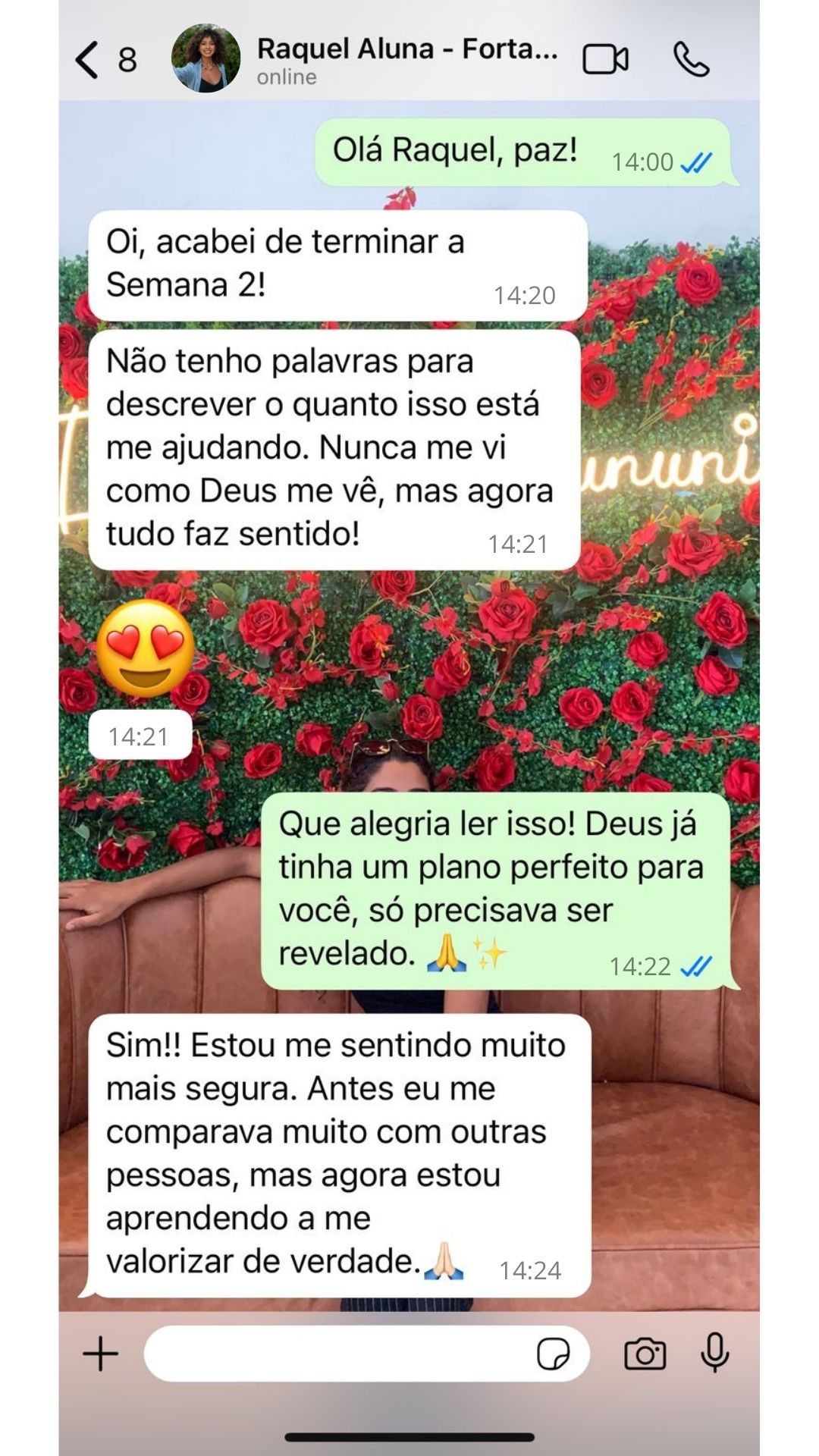Tap the voice message microphone

(714, 1354)
